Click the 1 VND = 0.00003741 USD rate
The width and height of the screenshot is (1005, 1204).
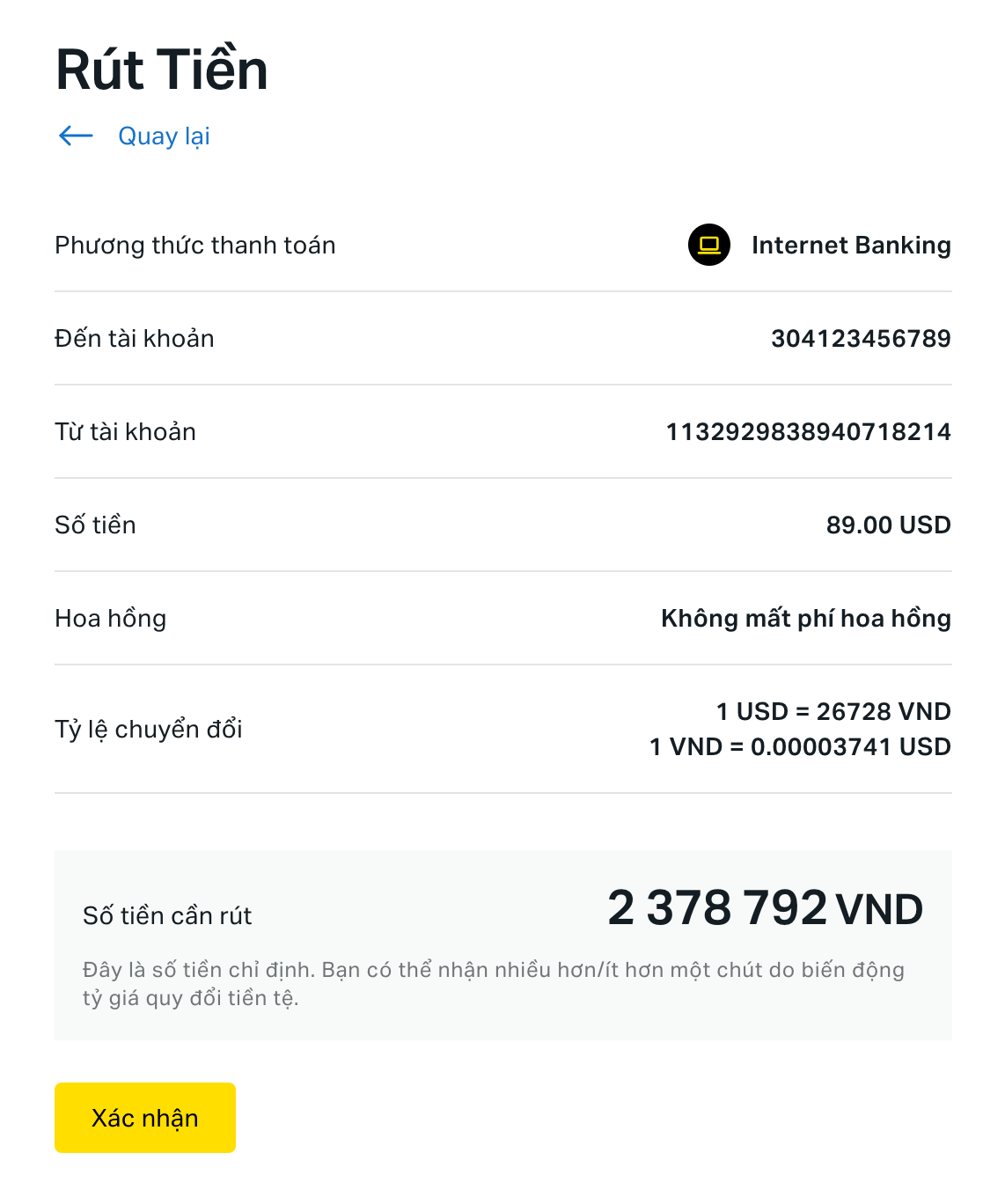799,746
